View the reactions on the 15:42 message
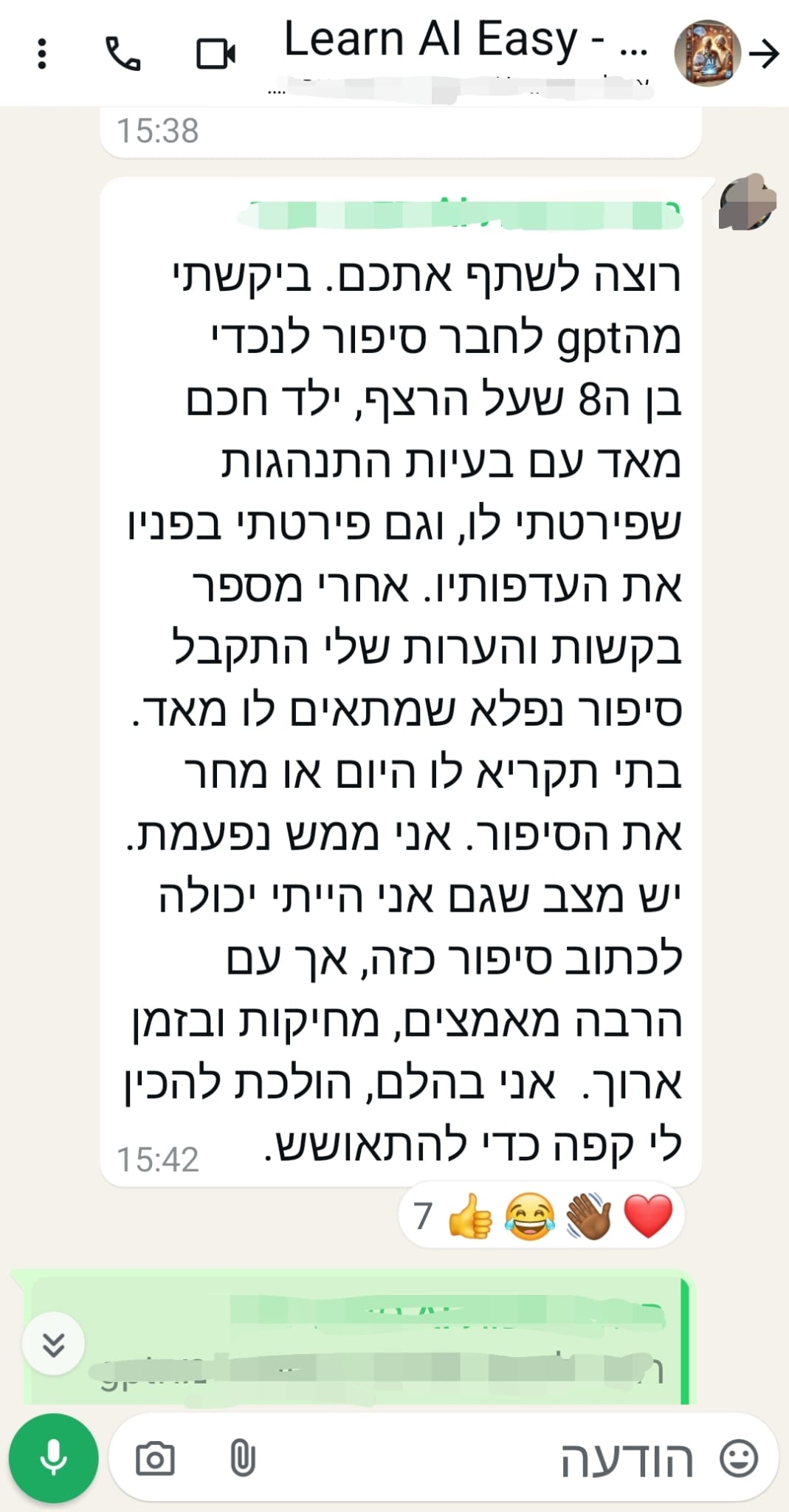Viewport: 789px width, 1512px height. click(x=542, y=1216)
